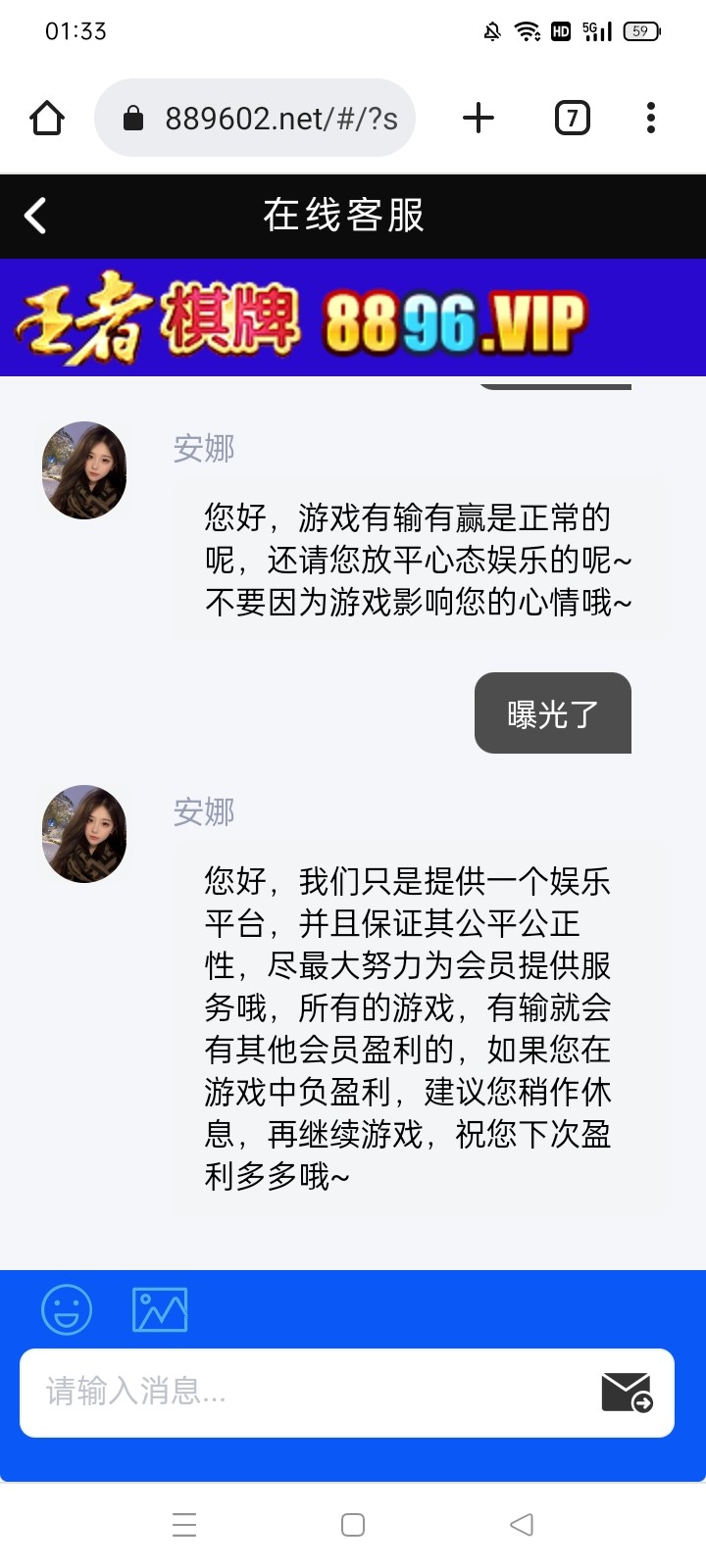Screen dimensions: 706x1568
Task: Open recent apps from navigation bar
Action: click(184, 1525)
